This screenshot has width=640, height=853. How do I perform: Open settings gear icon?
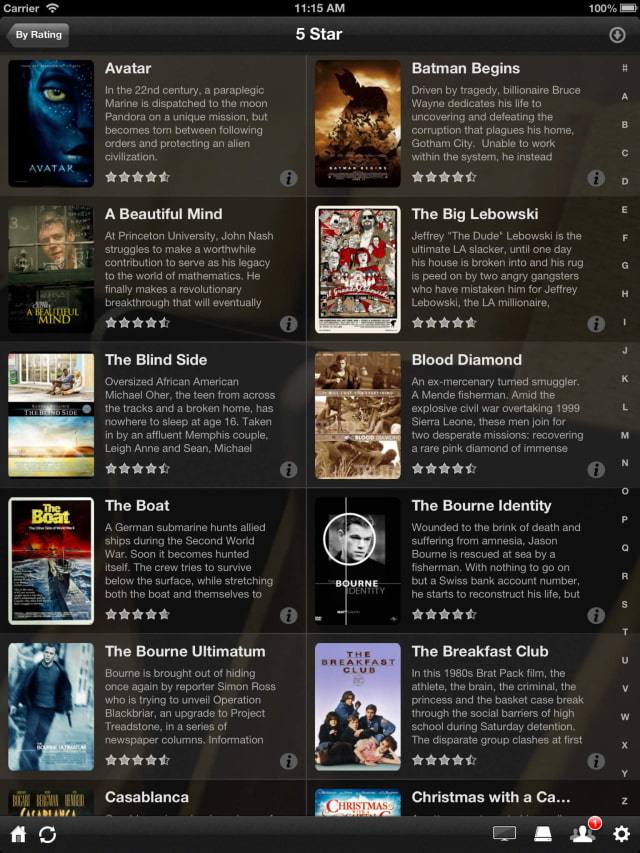(621, 834)
